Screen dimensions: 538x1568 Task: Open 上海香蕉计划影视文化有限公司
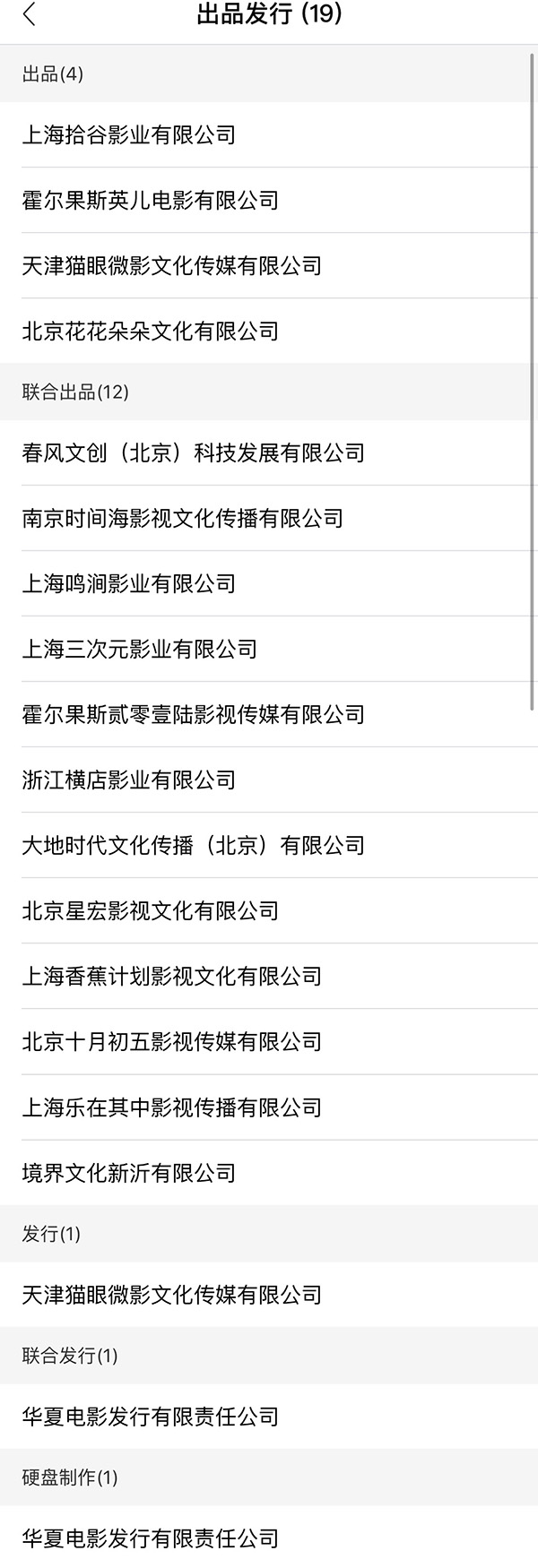(x=172, y=977)
